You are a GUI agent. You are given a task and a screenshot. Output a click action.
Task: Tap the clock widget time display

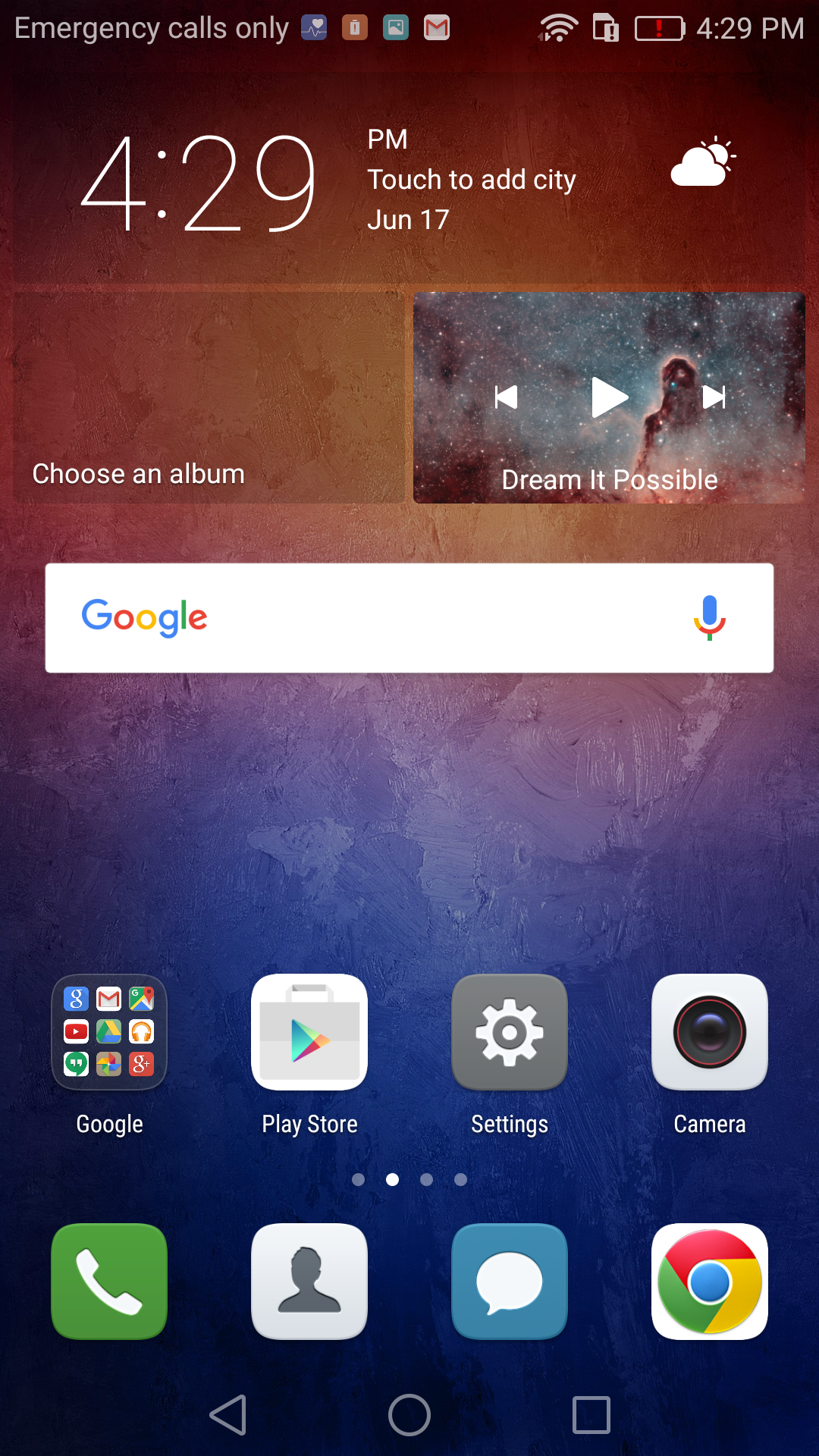[x=199, y=182]
